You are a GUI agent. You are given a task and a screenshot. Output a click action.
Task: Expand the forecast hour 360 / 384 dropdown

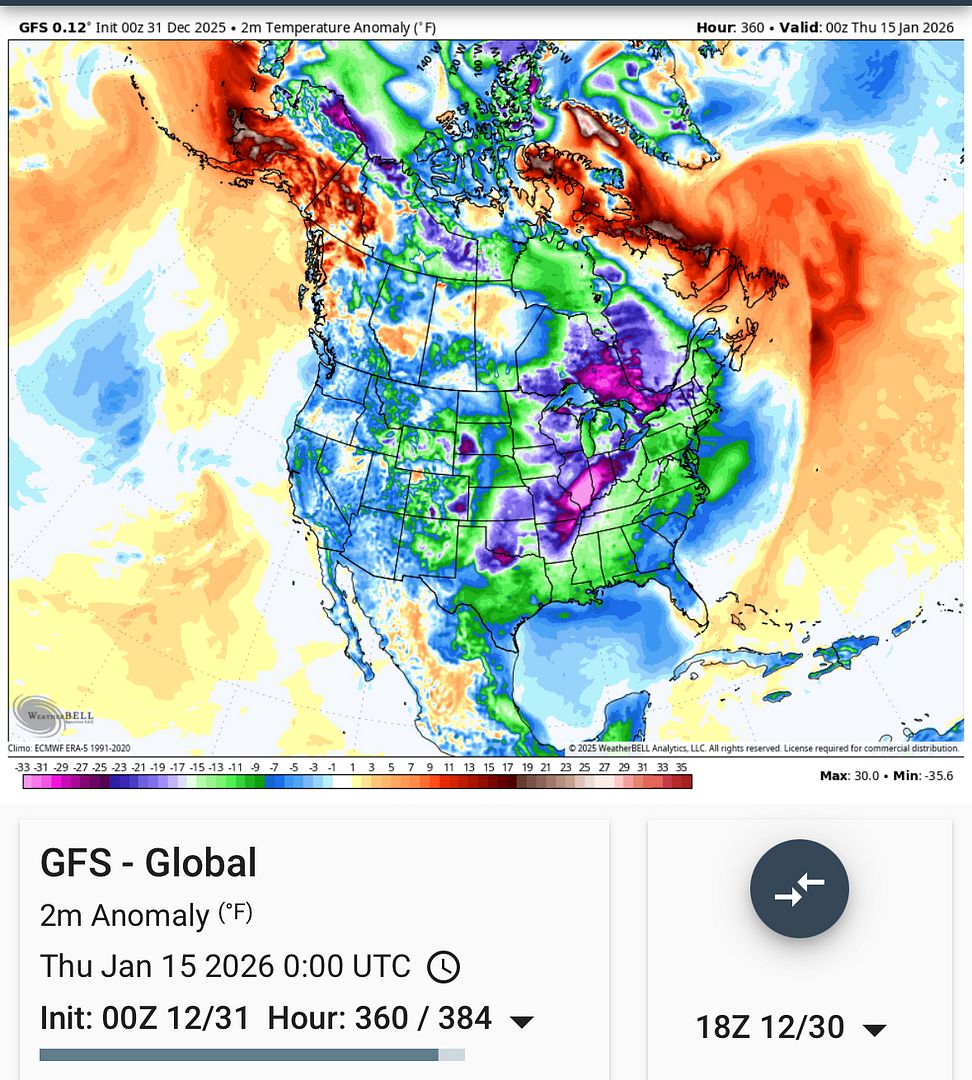[x=521, y=1020]
